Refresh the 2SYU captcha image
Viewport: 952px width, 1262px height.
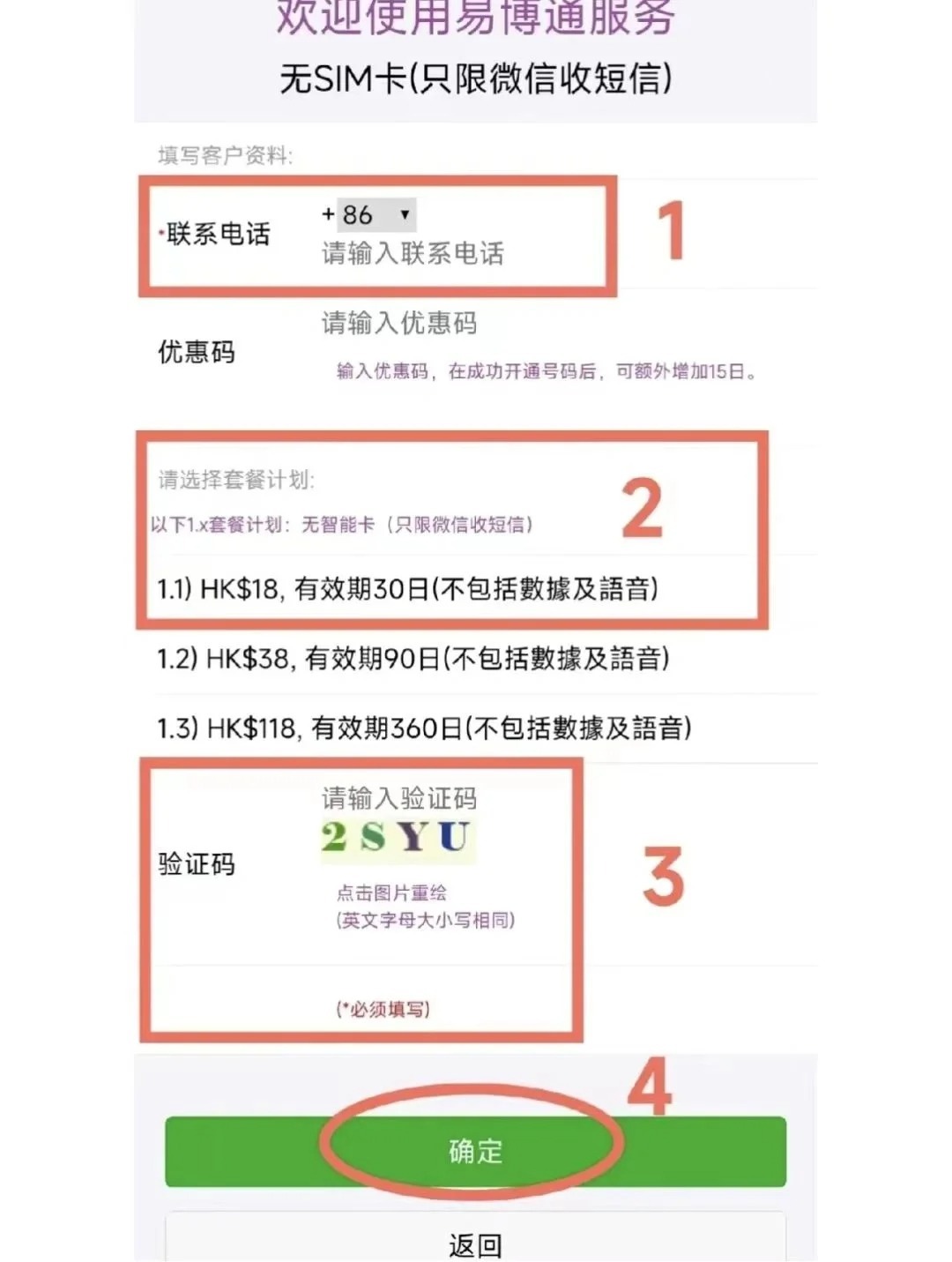coord(398,838)
